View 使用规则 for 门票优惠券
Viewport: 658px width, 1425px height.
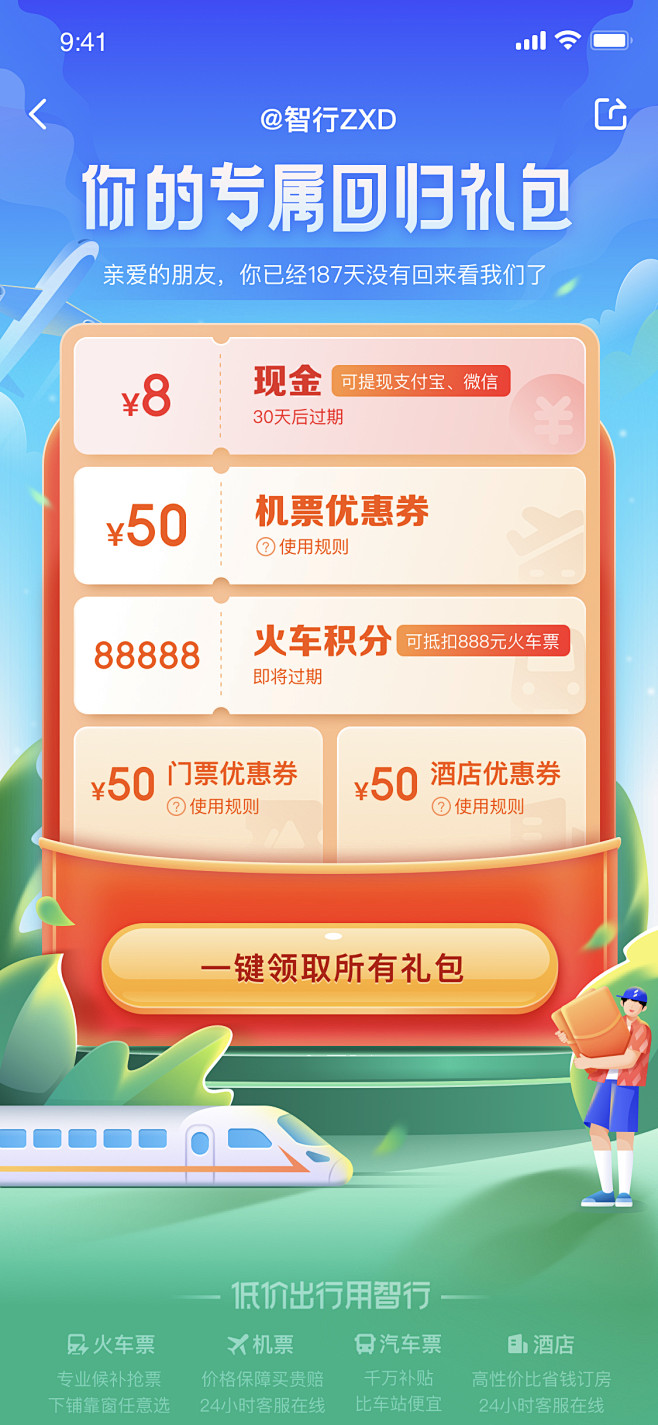pos(213,806)
